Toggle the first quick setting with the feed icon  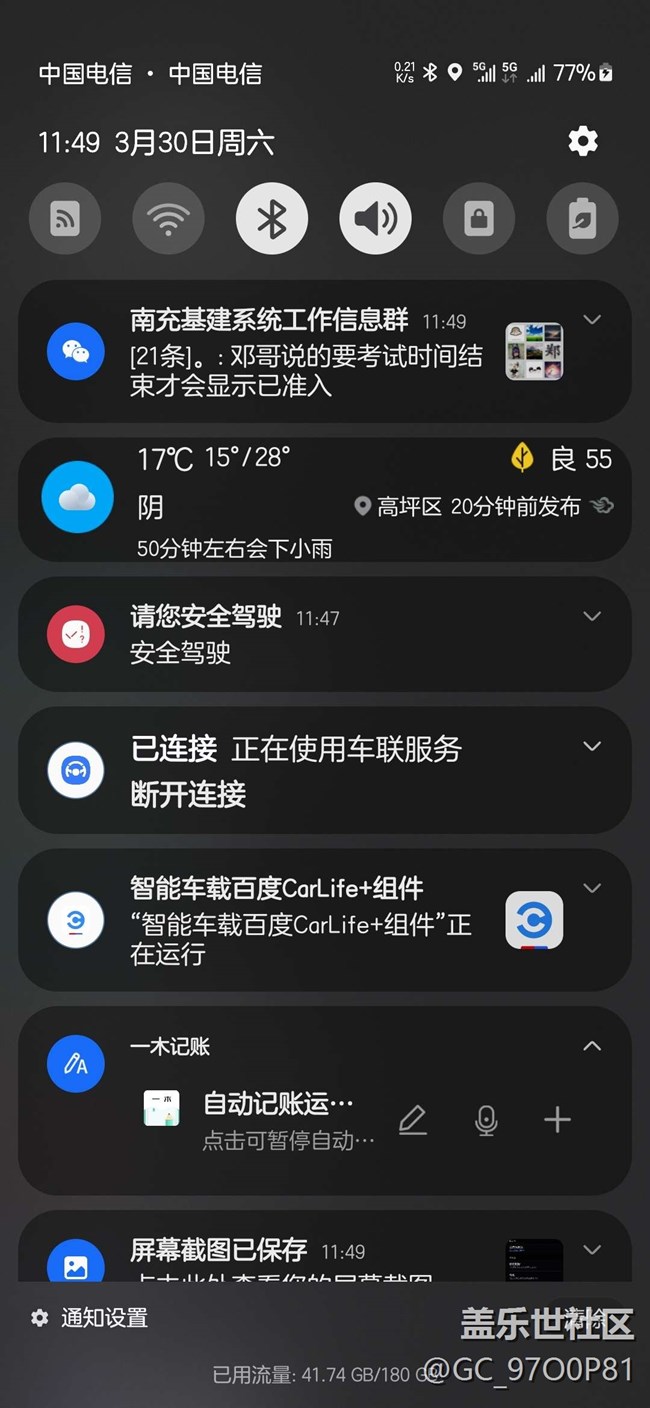(x=65, y=218)
